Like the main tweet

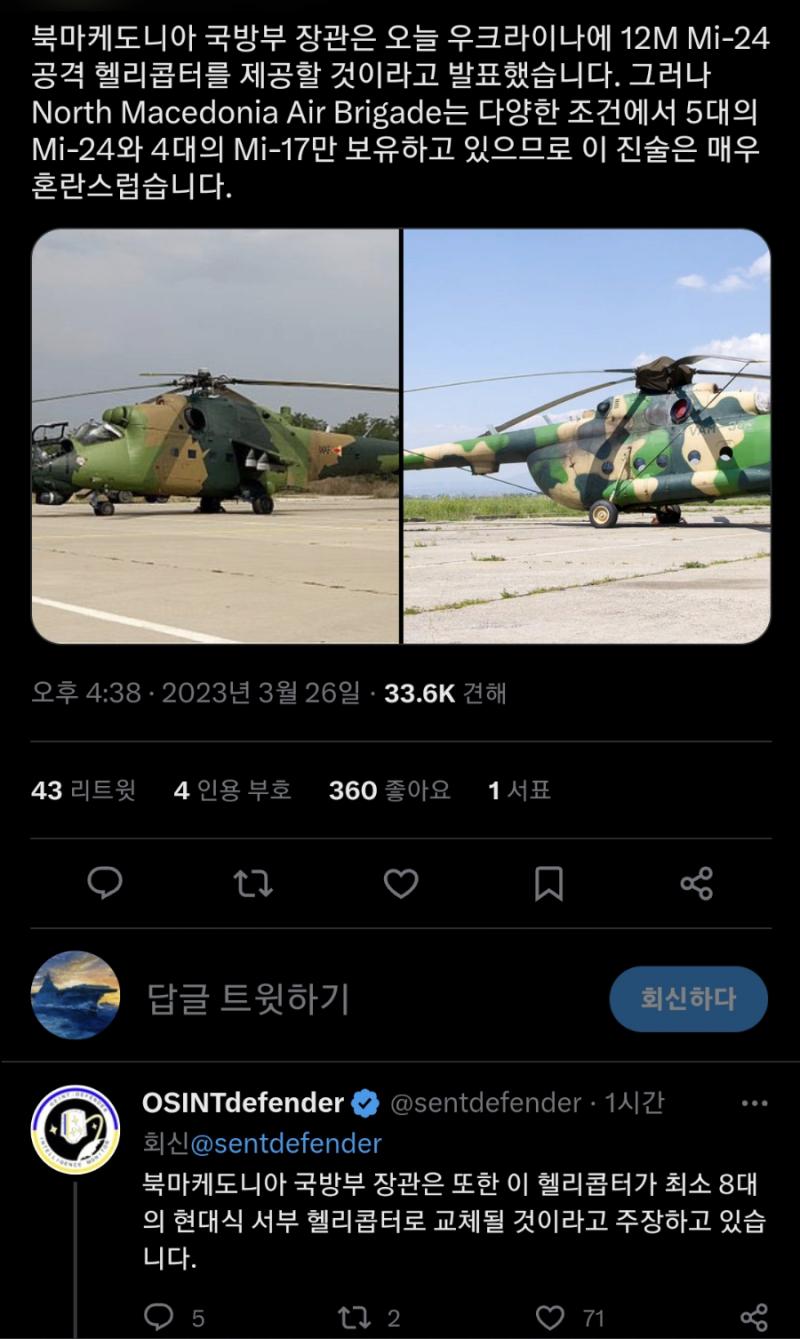click(x=401, y=883)
